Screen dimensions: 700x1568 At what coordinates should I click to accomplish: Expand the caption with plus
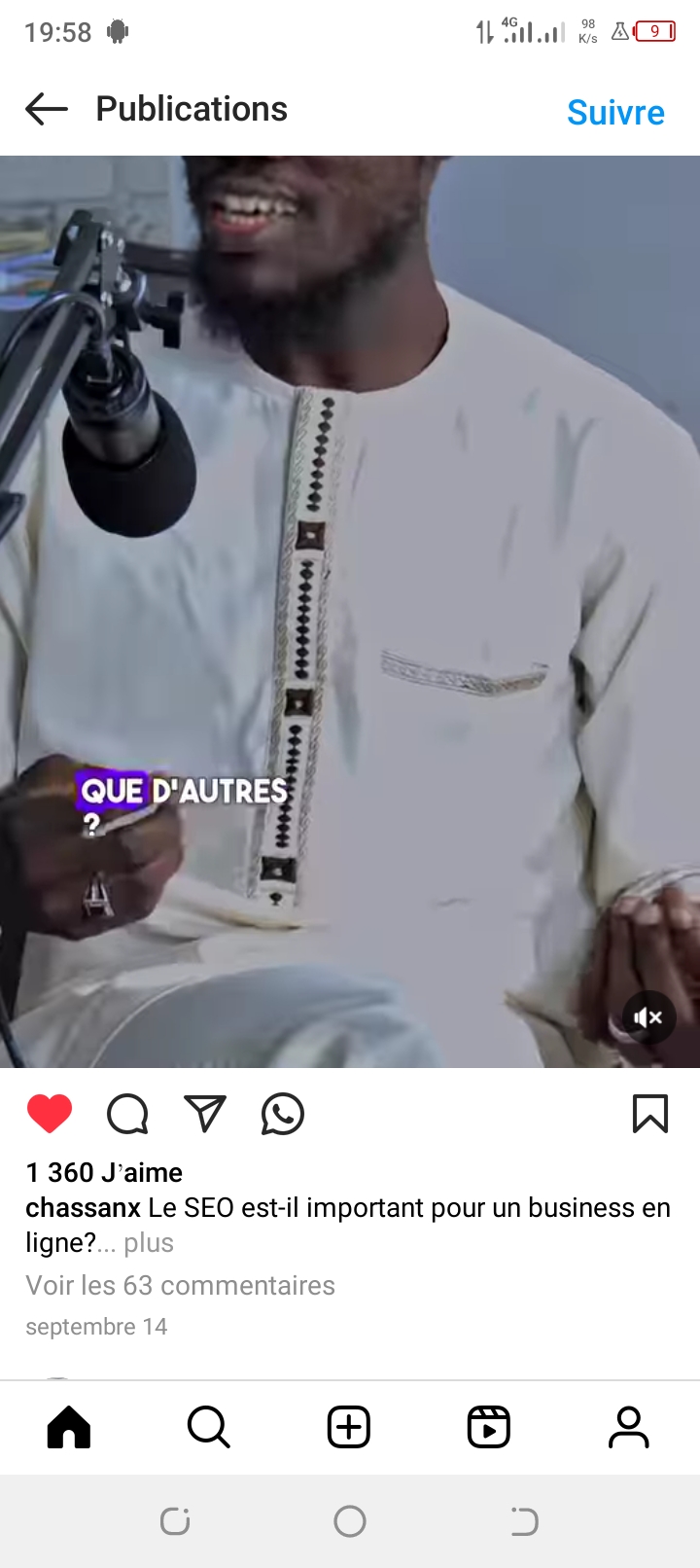point(149,1243)
